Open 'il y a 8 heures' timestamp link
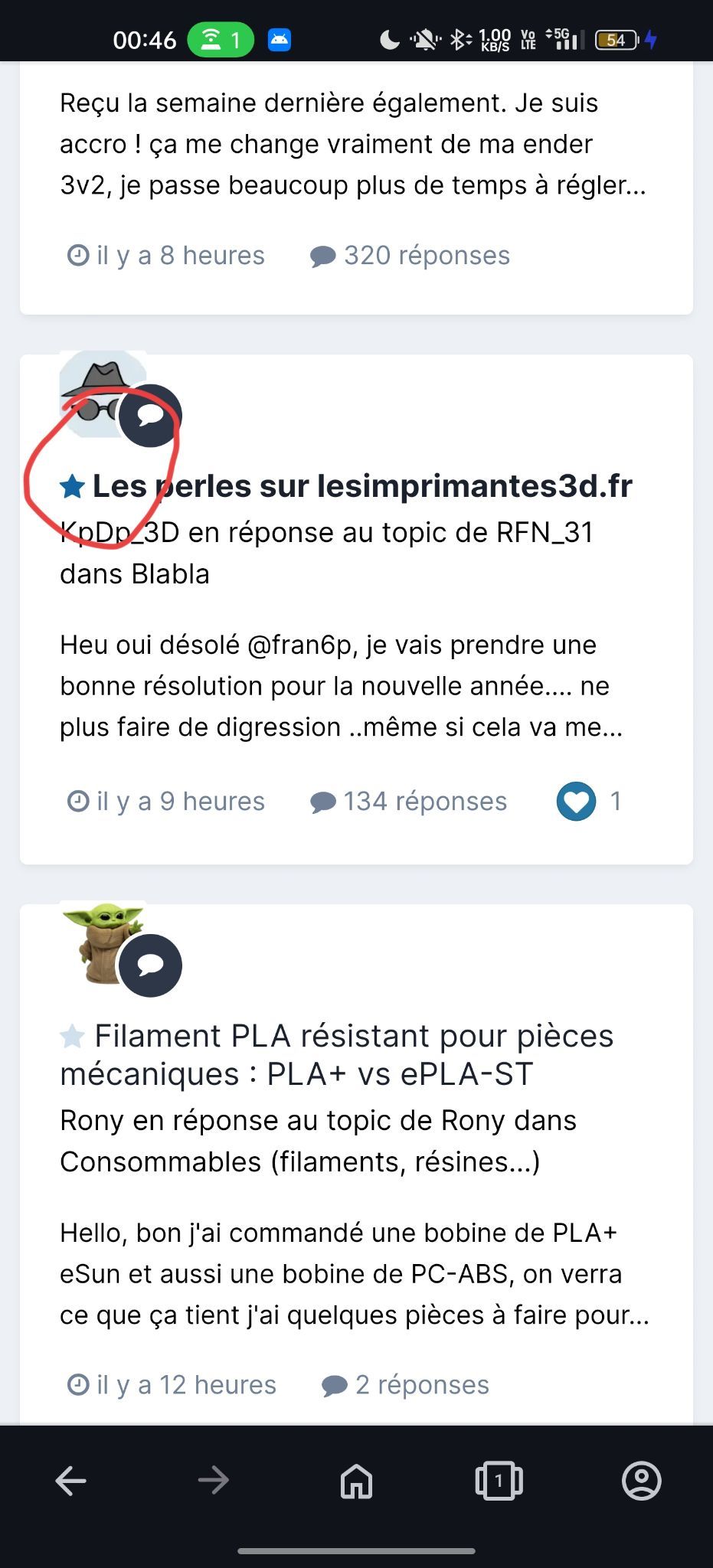The height and width of the screenshot is (1568, 713). (166, 256)
